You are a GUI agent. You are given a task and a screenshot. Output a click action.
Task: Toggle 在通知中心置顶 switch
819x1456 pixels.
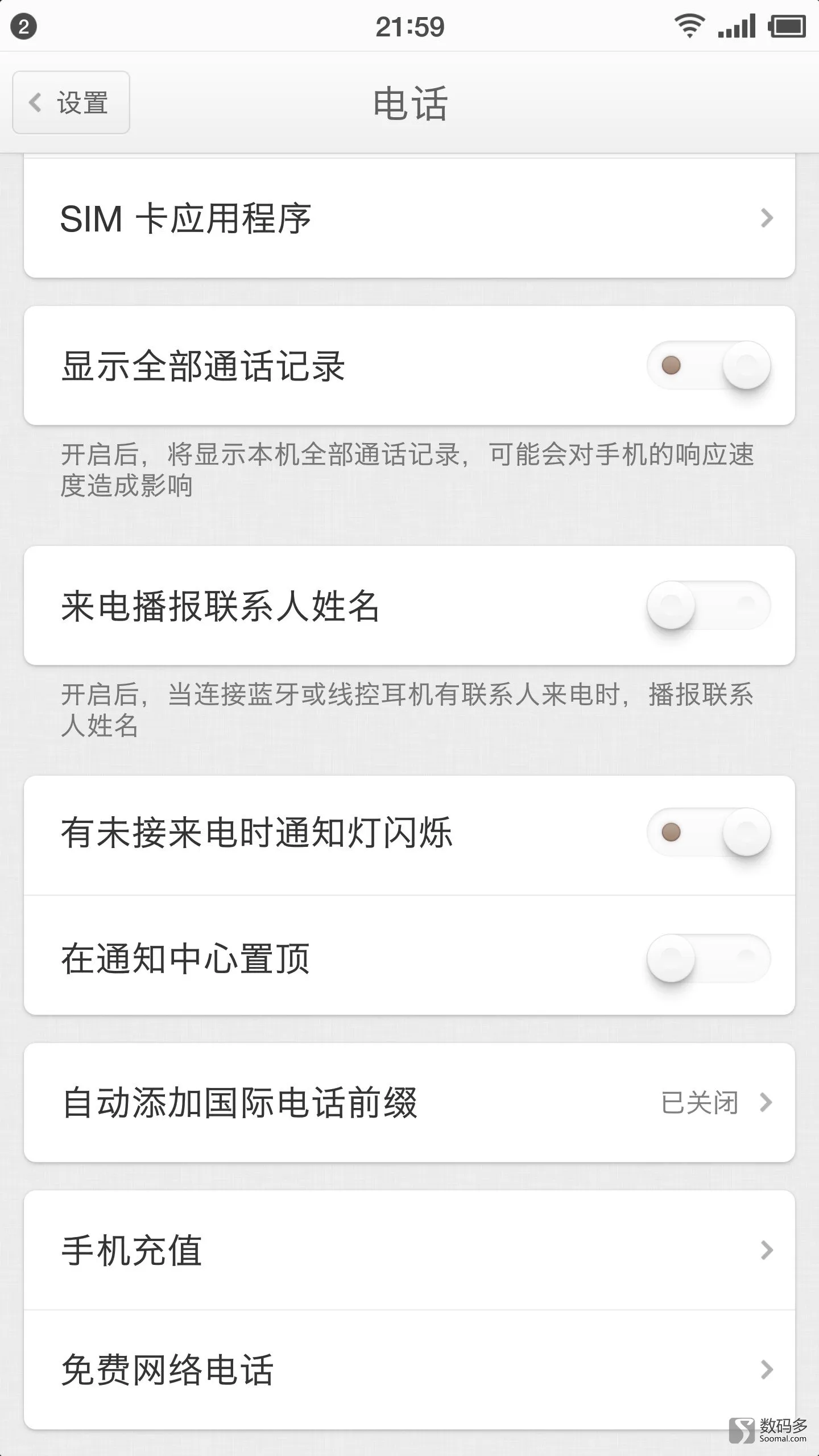pyautogui.click(x=709, y=958)
